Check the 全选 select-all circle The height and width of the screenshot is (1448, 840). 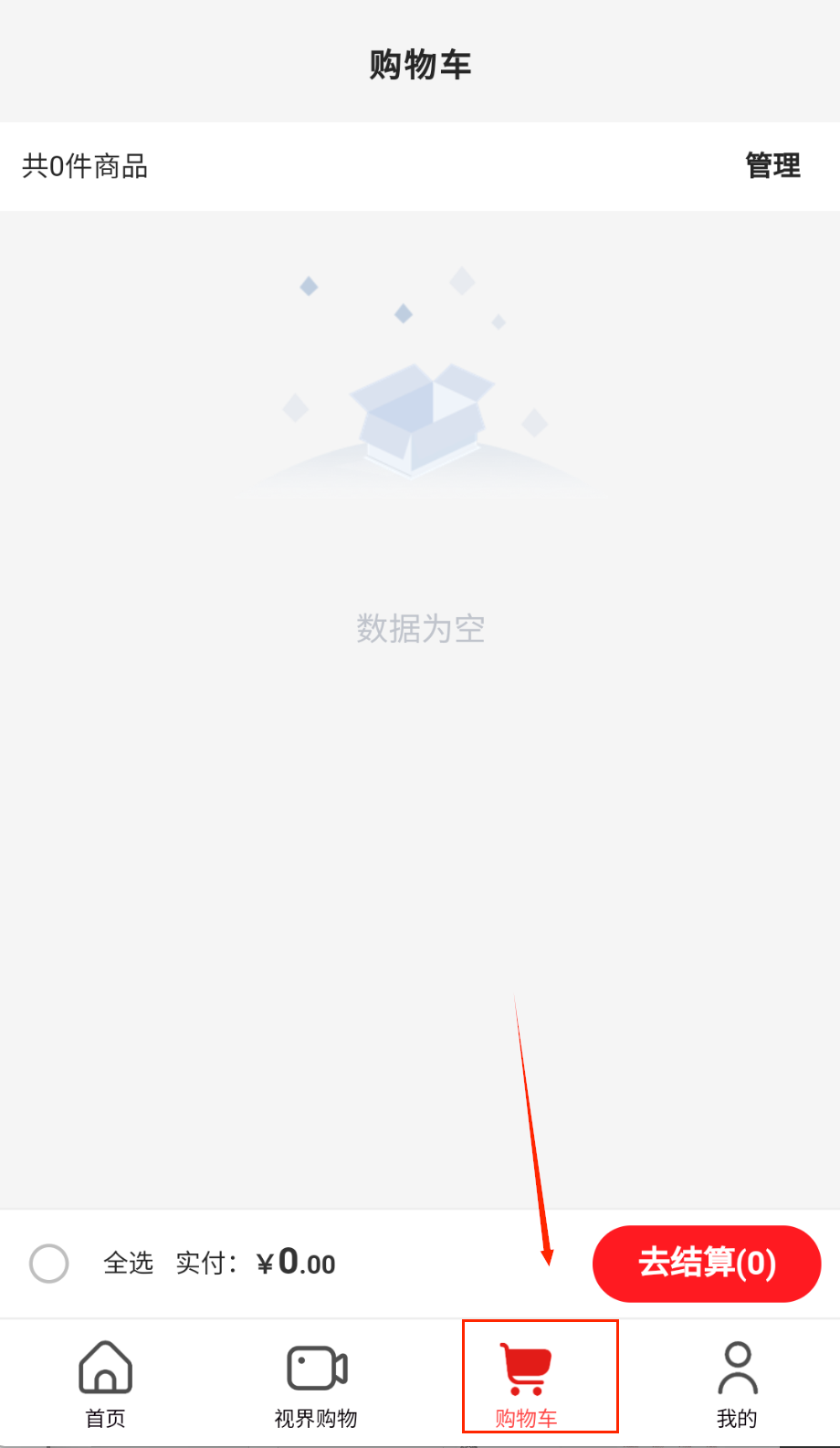49,1264
